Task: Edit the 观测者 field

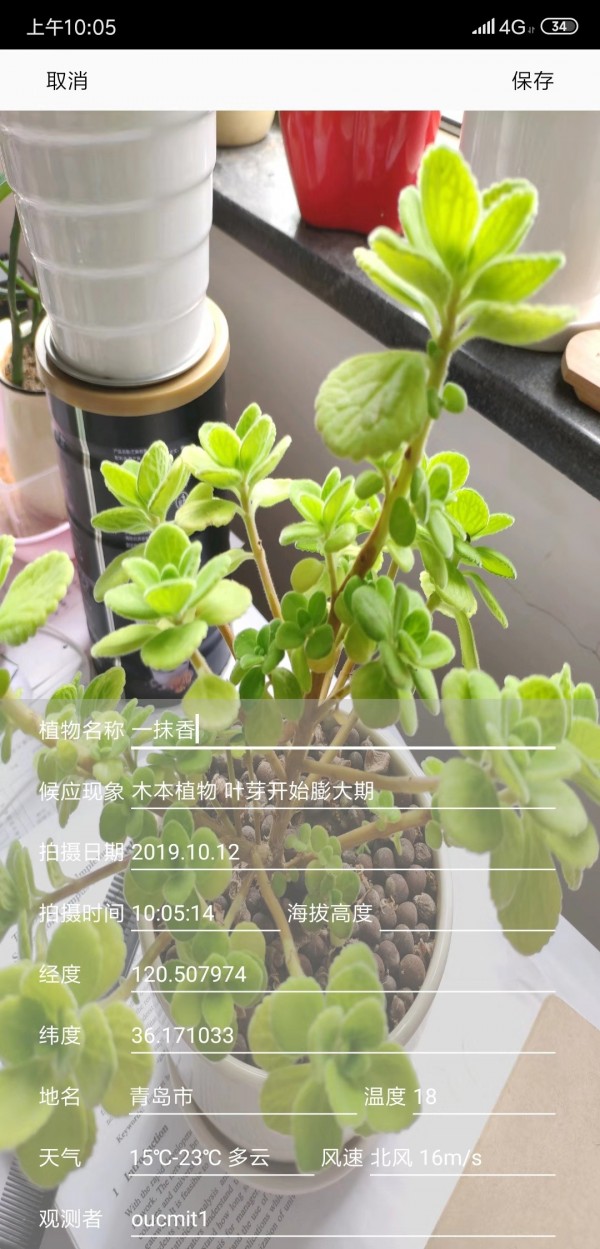Action: click(340, 1219)
